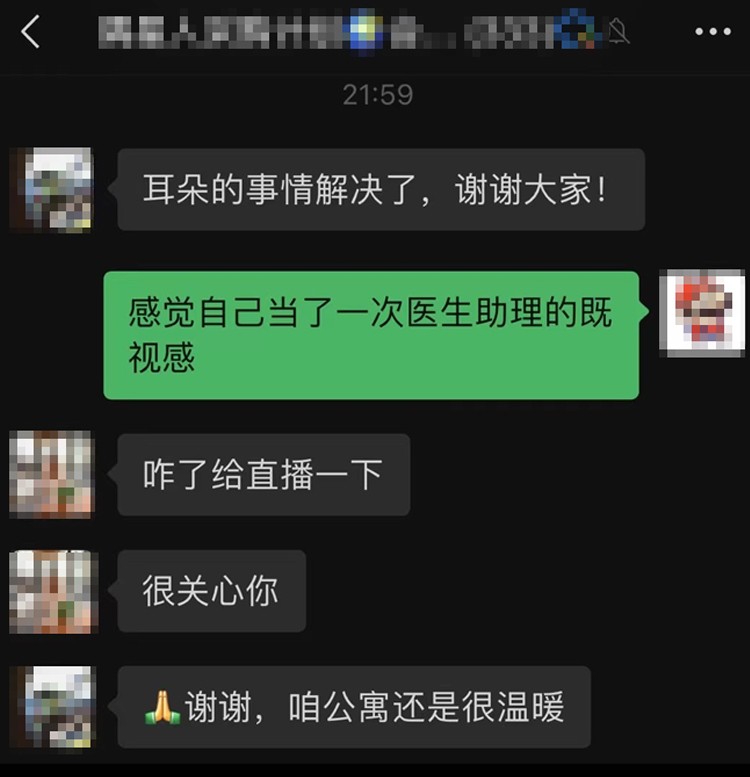View profile of sender of "咋了给直播一下"
The image size is (750, 777).
point(51,474)
